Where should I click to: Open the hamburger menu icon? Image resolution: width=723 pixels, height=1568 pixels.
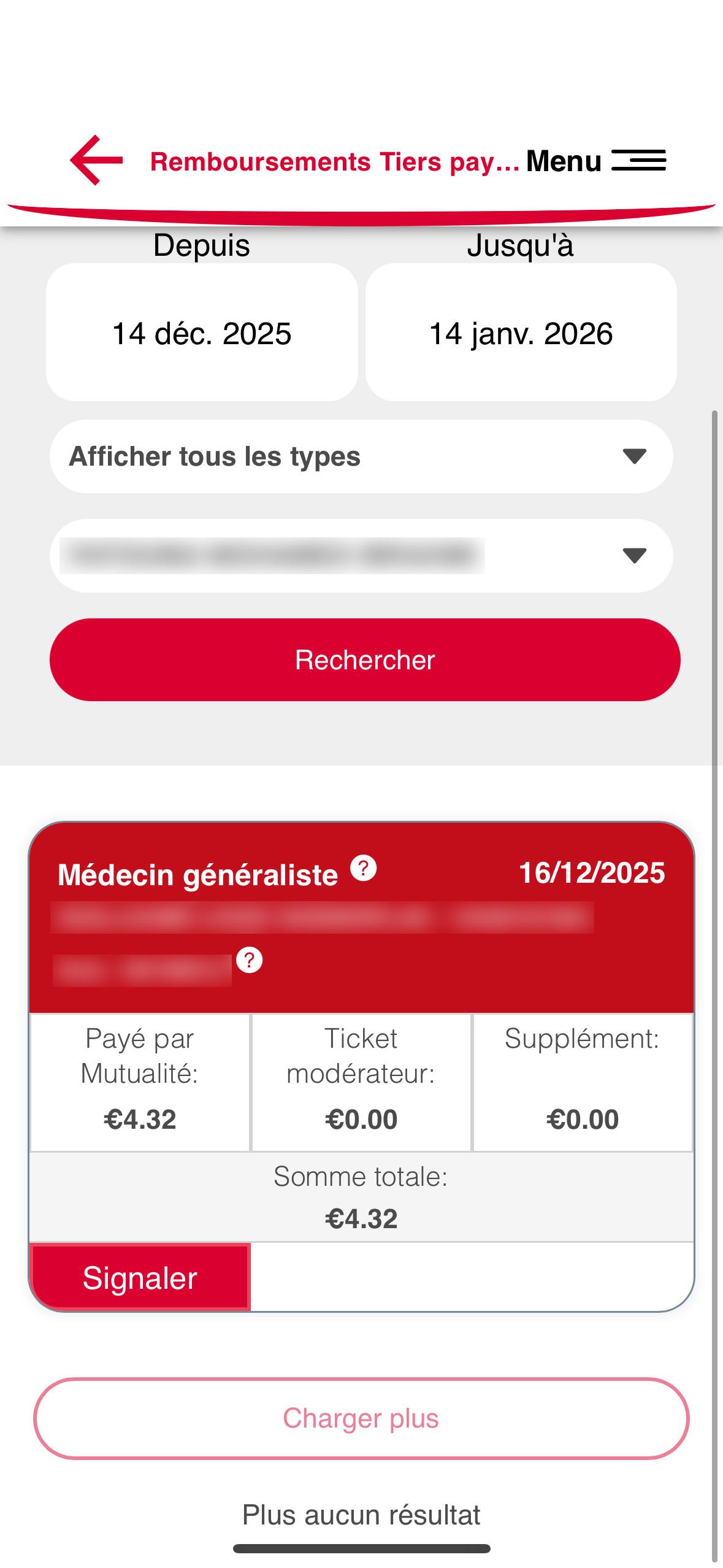[640, 161]
